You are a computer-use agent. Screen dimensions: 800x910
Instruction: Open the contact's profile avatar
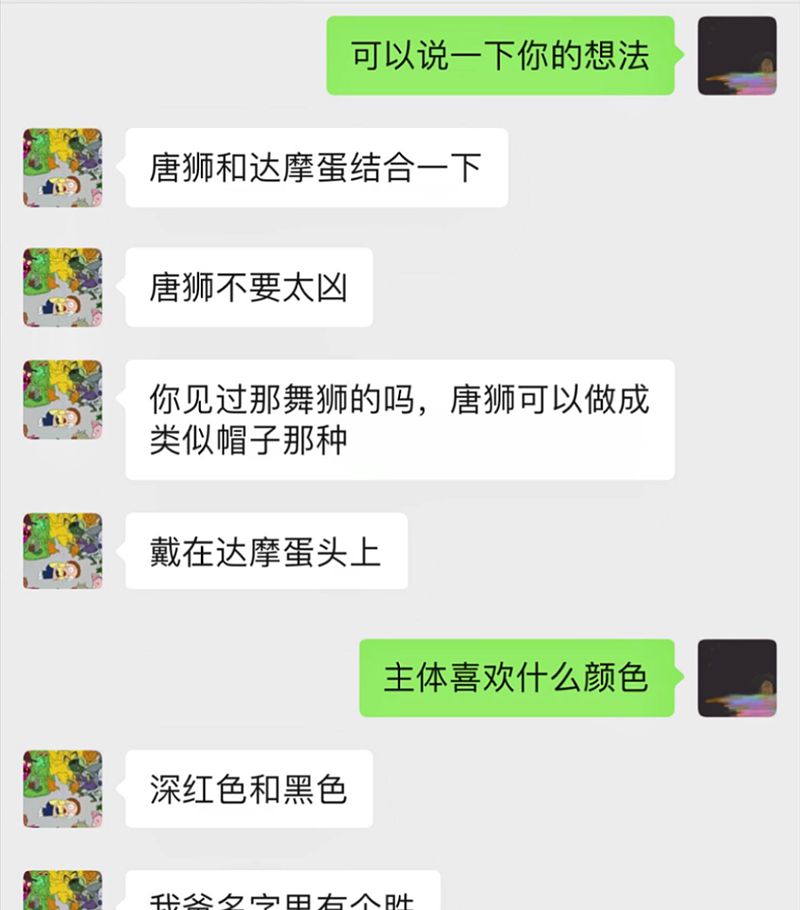click(62, 167)
